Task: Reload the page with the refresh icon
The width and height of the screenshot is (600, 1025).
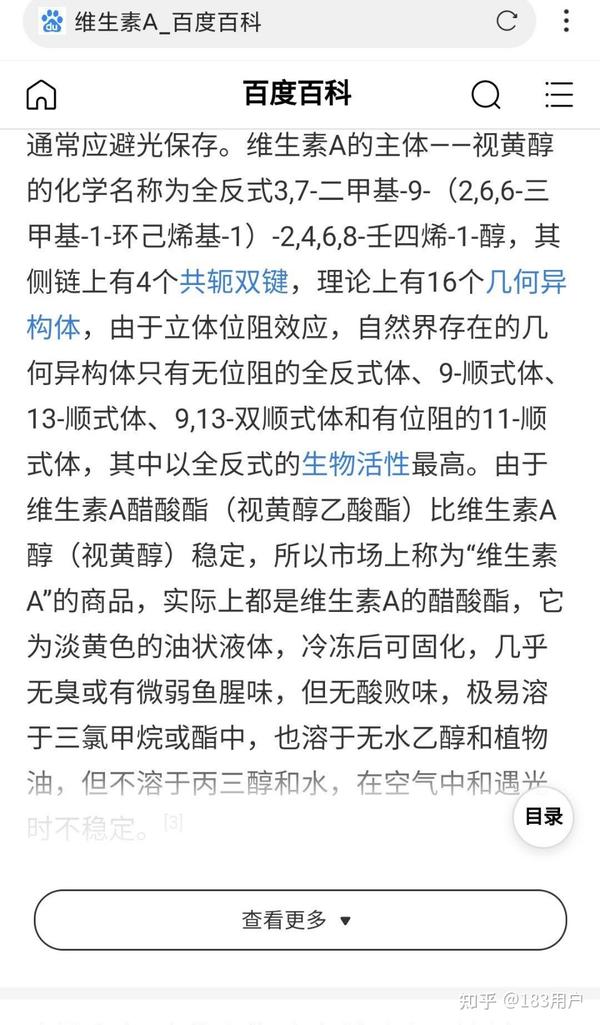Action: [x=507, y=21]
